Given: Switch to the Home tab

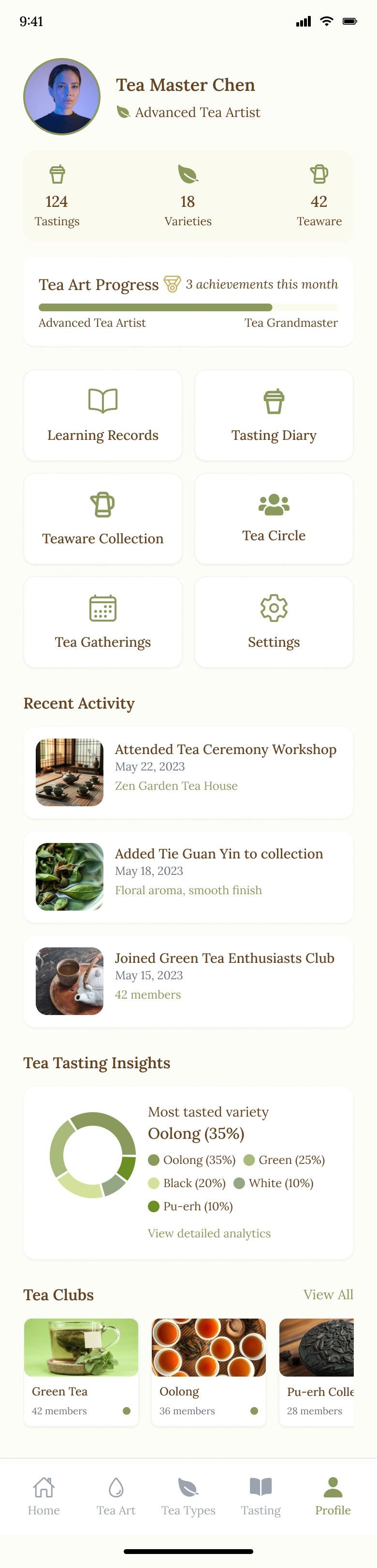Looking at the screenshot, I should tap(44, 1497).
